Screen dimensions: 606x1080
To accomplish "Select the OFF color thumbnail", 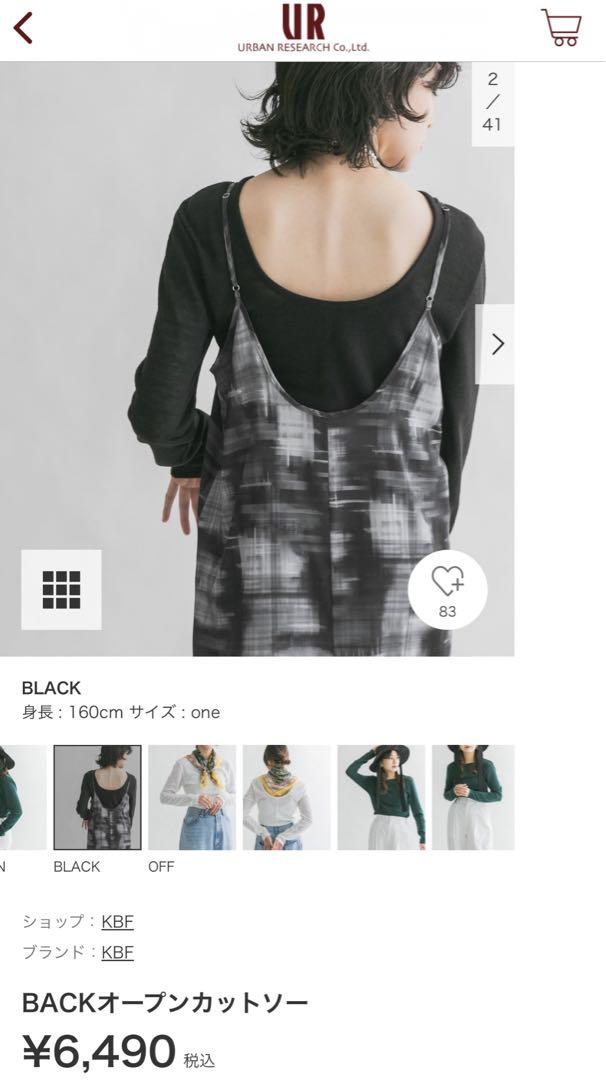I will [x=192, y=798].
